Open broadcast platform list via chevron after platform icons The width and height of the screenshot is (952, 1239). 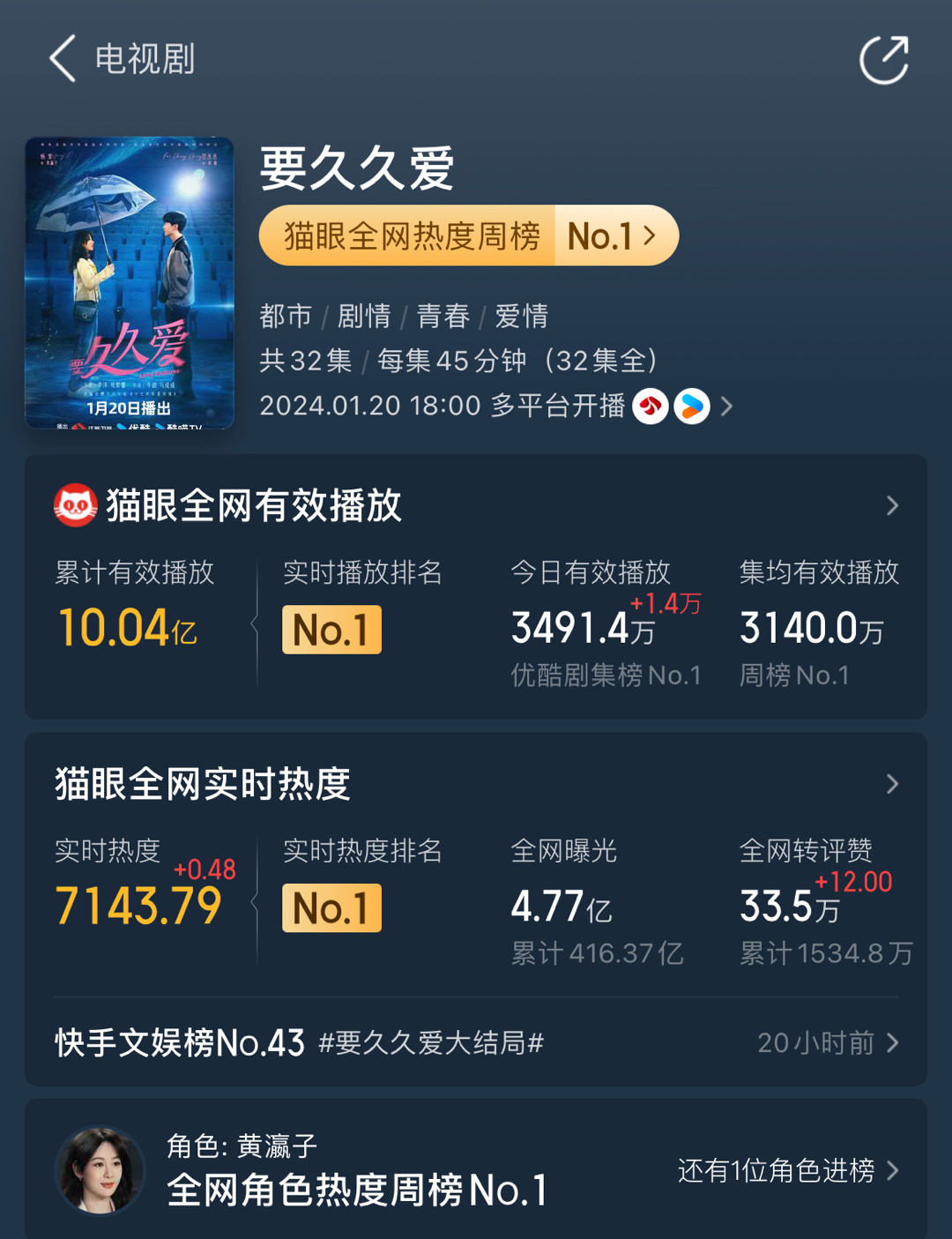click(x=728, y=406)
